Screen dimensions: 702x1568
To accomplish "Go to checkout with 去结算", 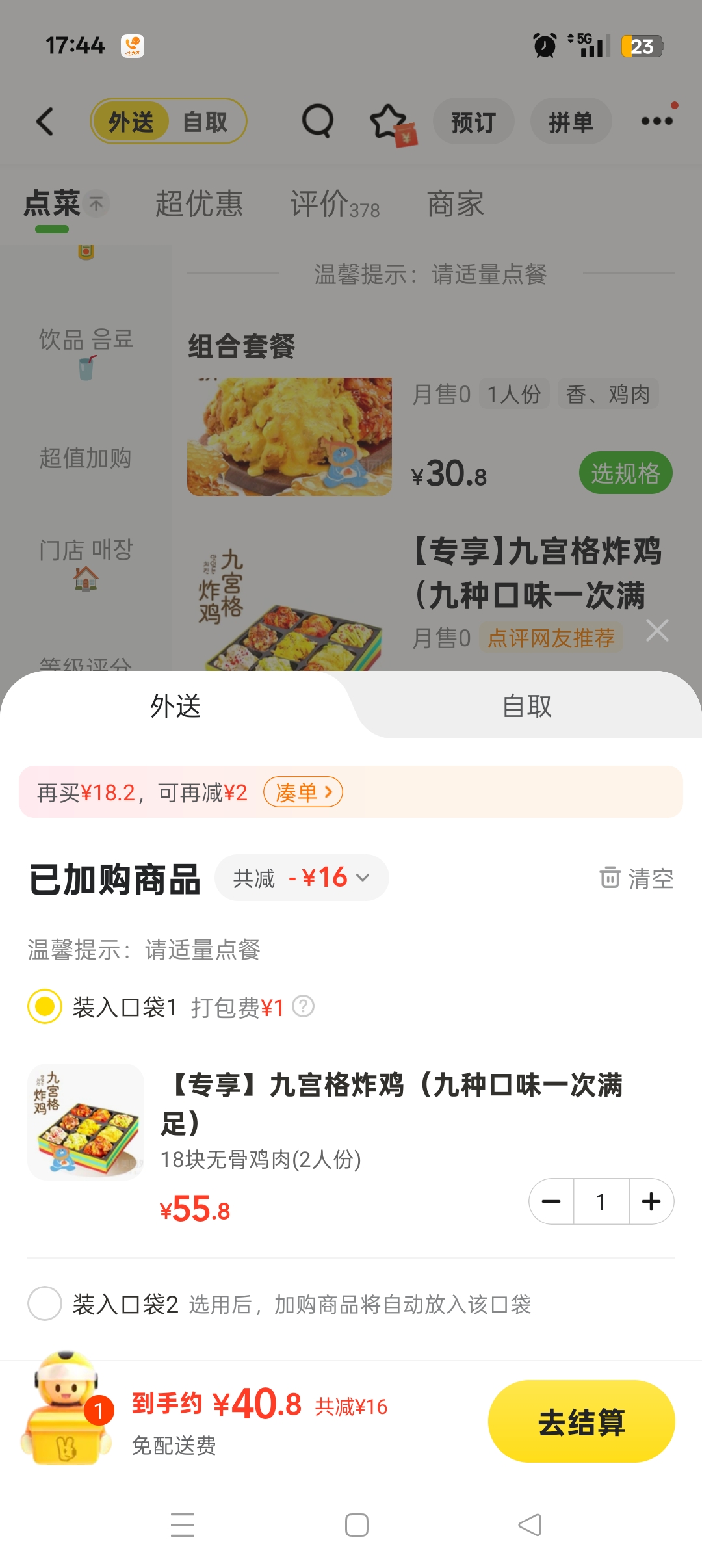I will tap(581, 1421).
